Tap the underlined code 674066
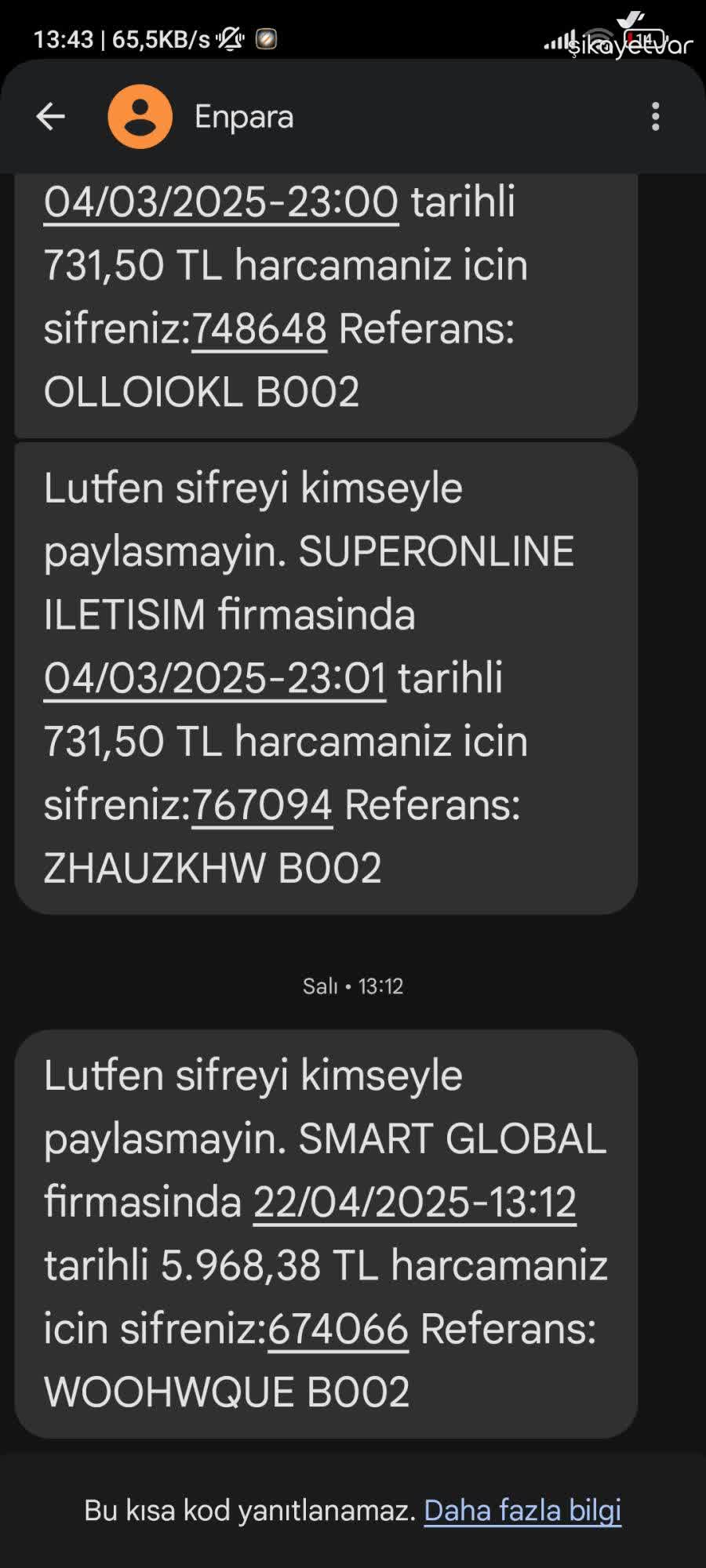The image size is (706, 1568). pyautogui.click(x=337, y=1327)
